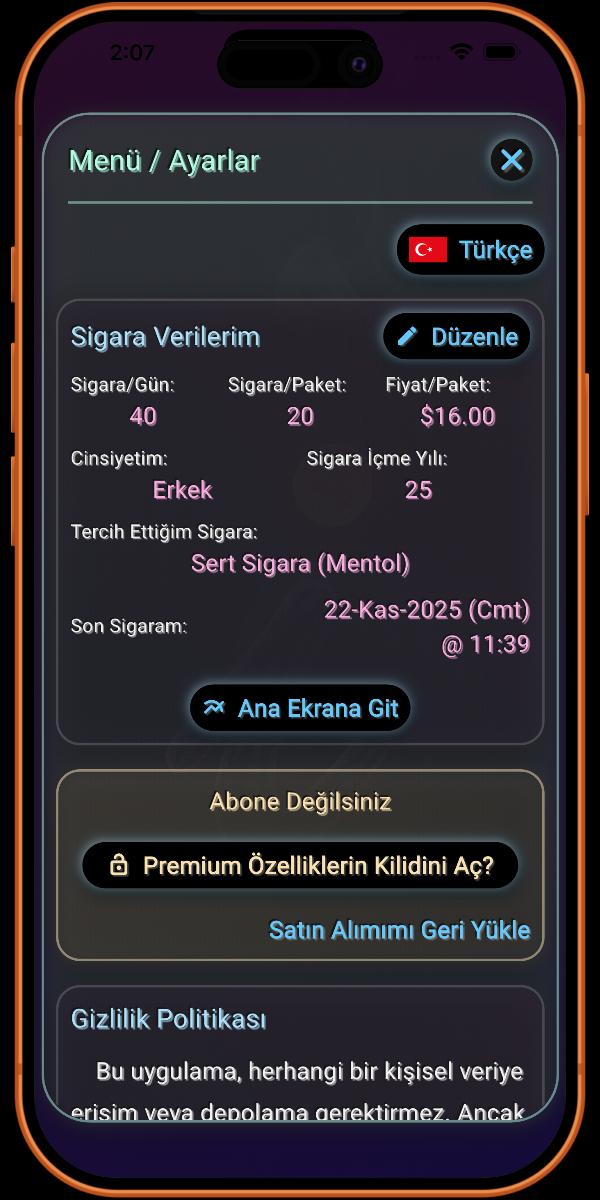This screenshot has height=1200, width=600.
Task: Close the Menü / Ayarlar panel
Action: point(511,160)
